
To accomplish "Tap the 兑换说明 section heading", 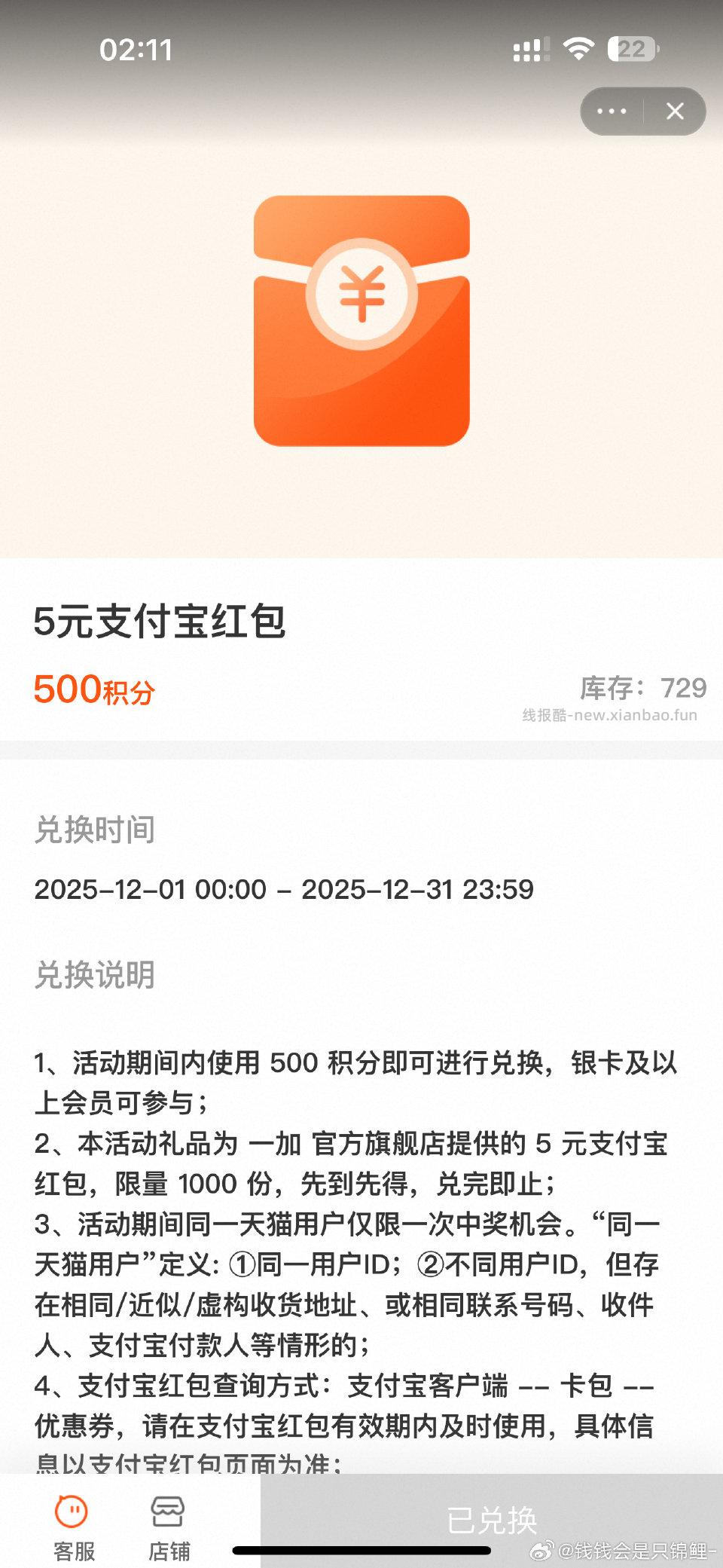I will point(96,976).
